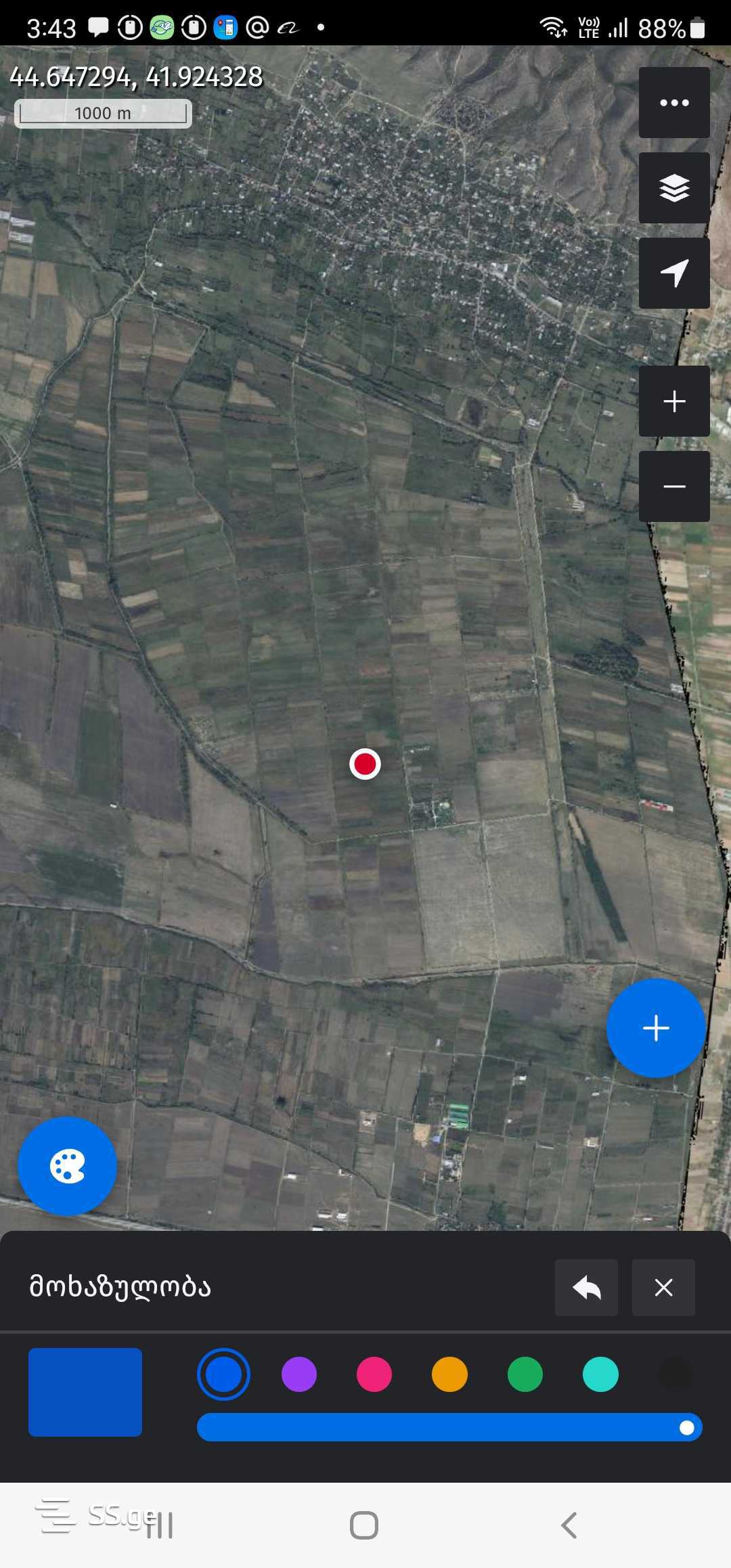Select the blue color swatch
The height and width of the screenshot is (1568, 731).
[x=223, y=1374]
